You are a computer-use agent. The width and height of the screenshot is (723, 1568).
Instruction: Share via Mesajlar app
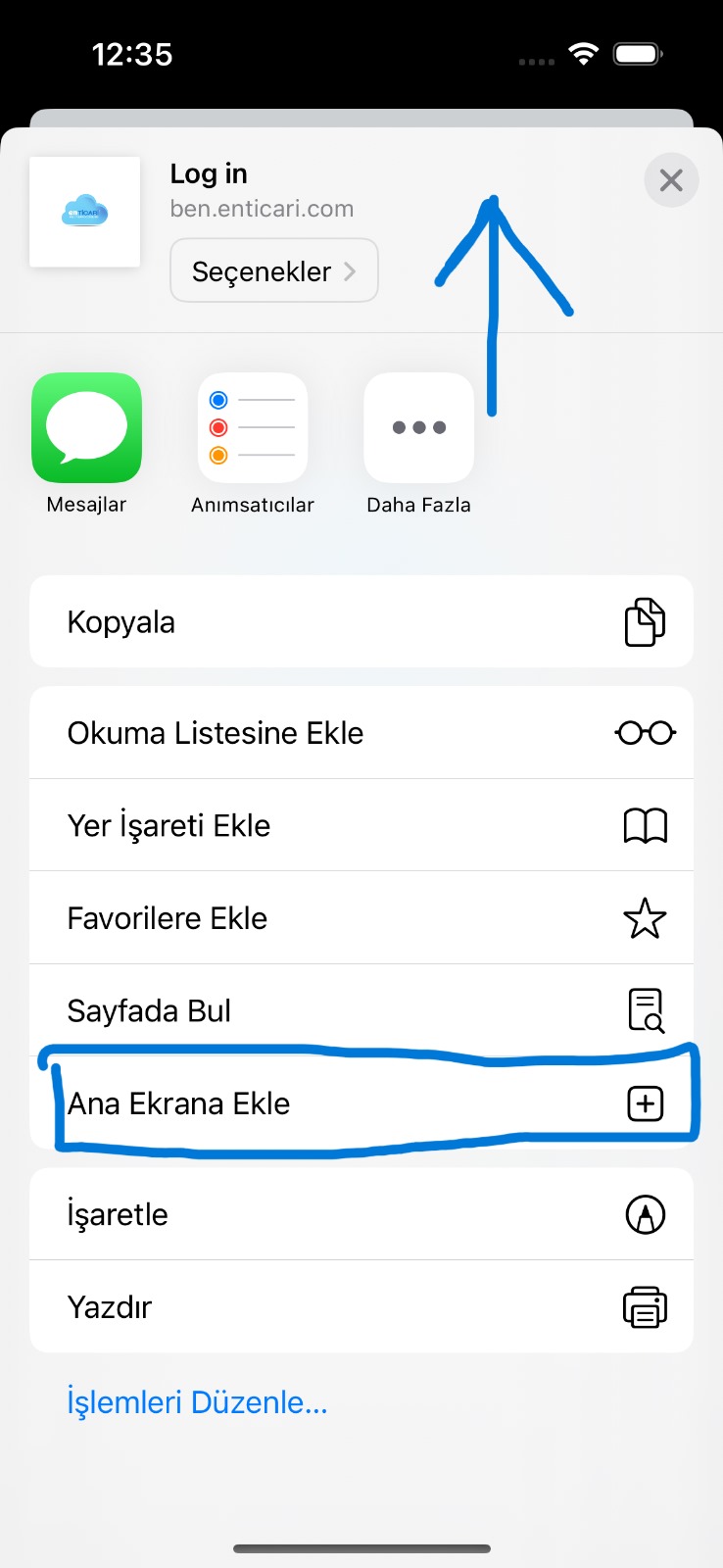tap(86, 428)
